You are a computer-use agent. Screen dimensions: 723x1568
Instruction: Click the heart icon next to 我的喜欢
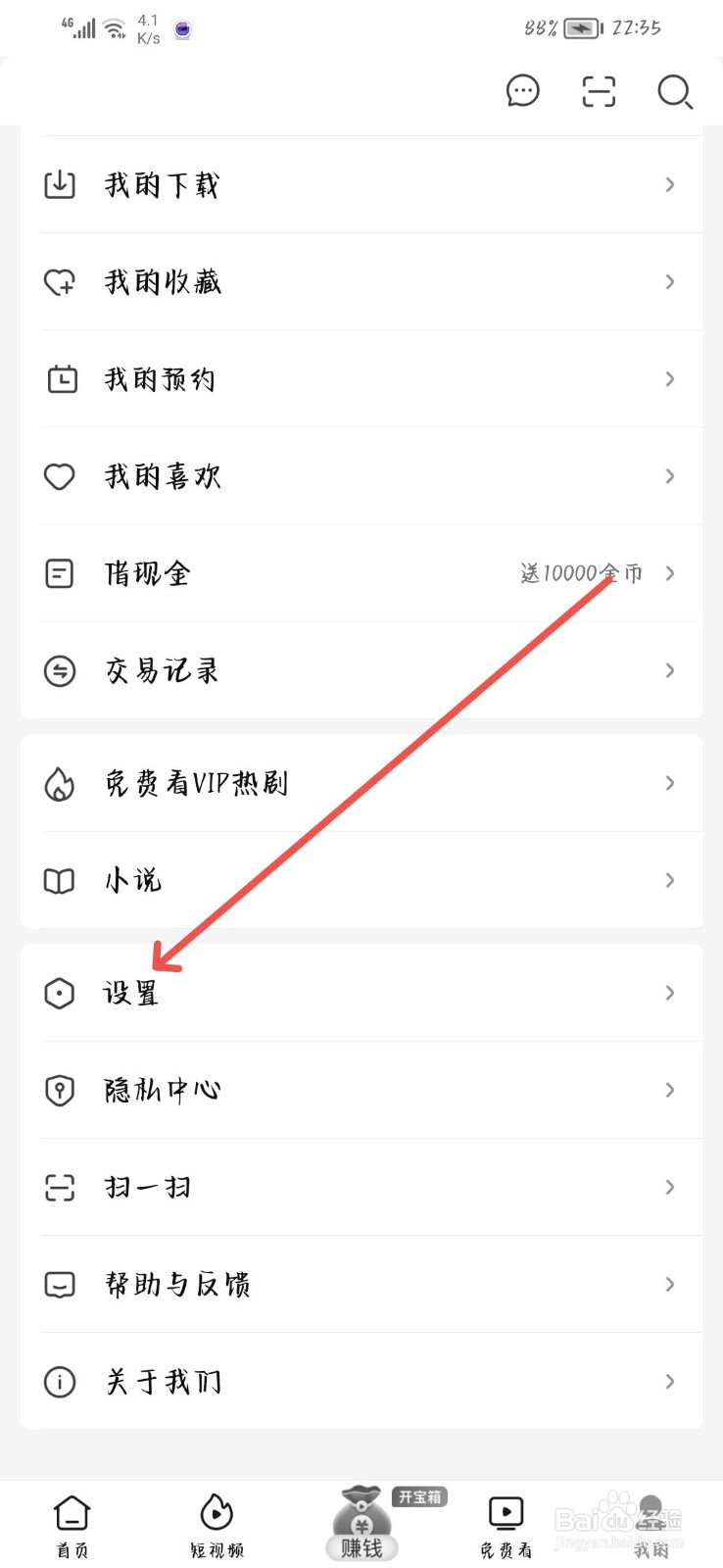(60, 476)
